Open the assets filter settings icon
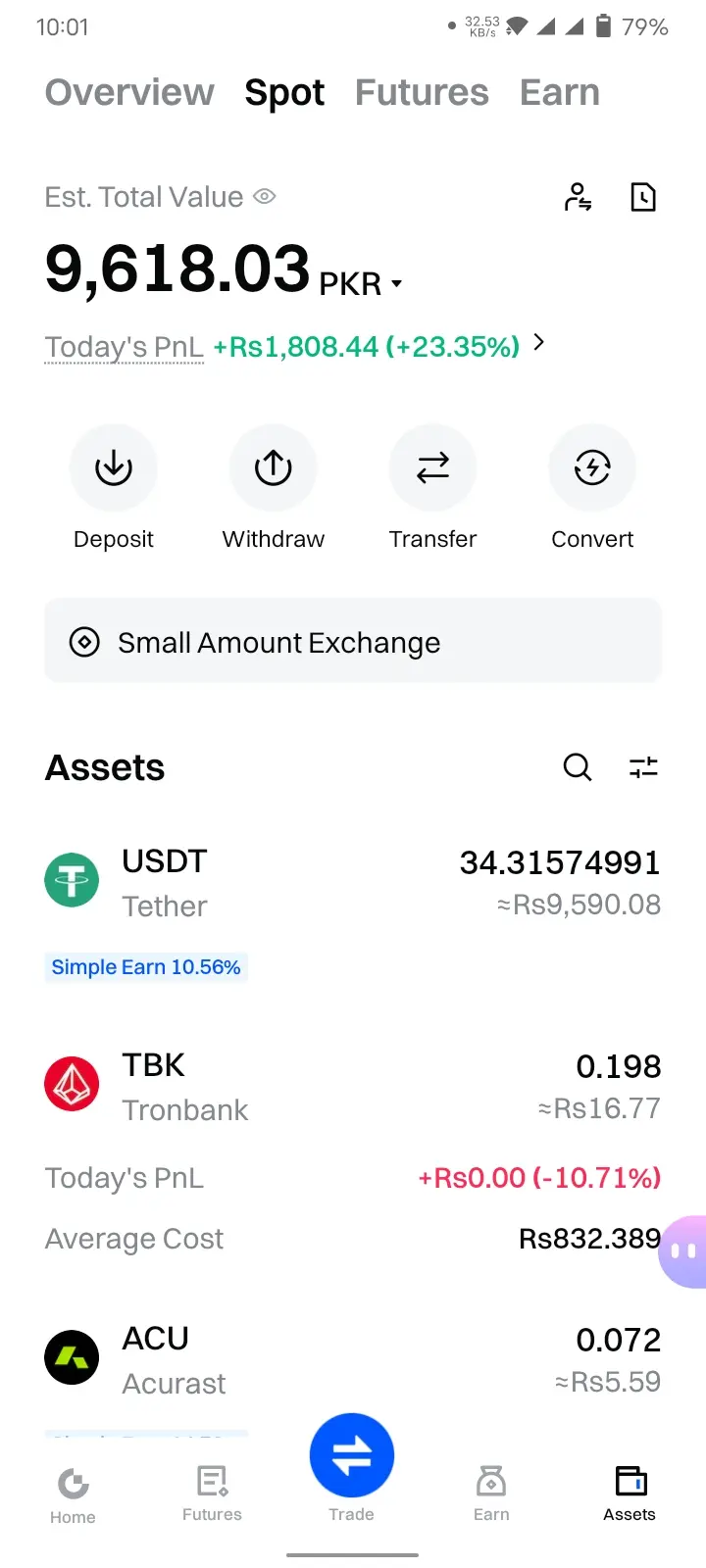Viewport: 706px width, 1568px height. tap(643, 767)
